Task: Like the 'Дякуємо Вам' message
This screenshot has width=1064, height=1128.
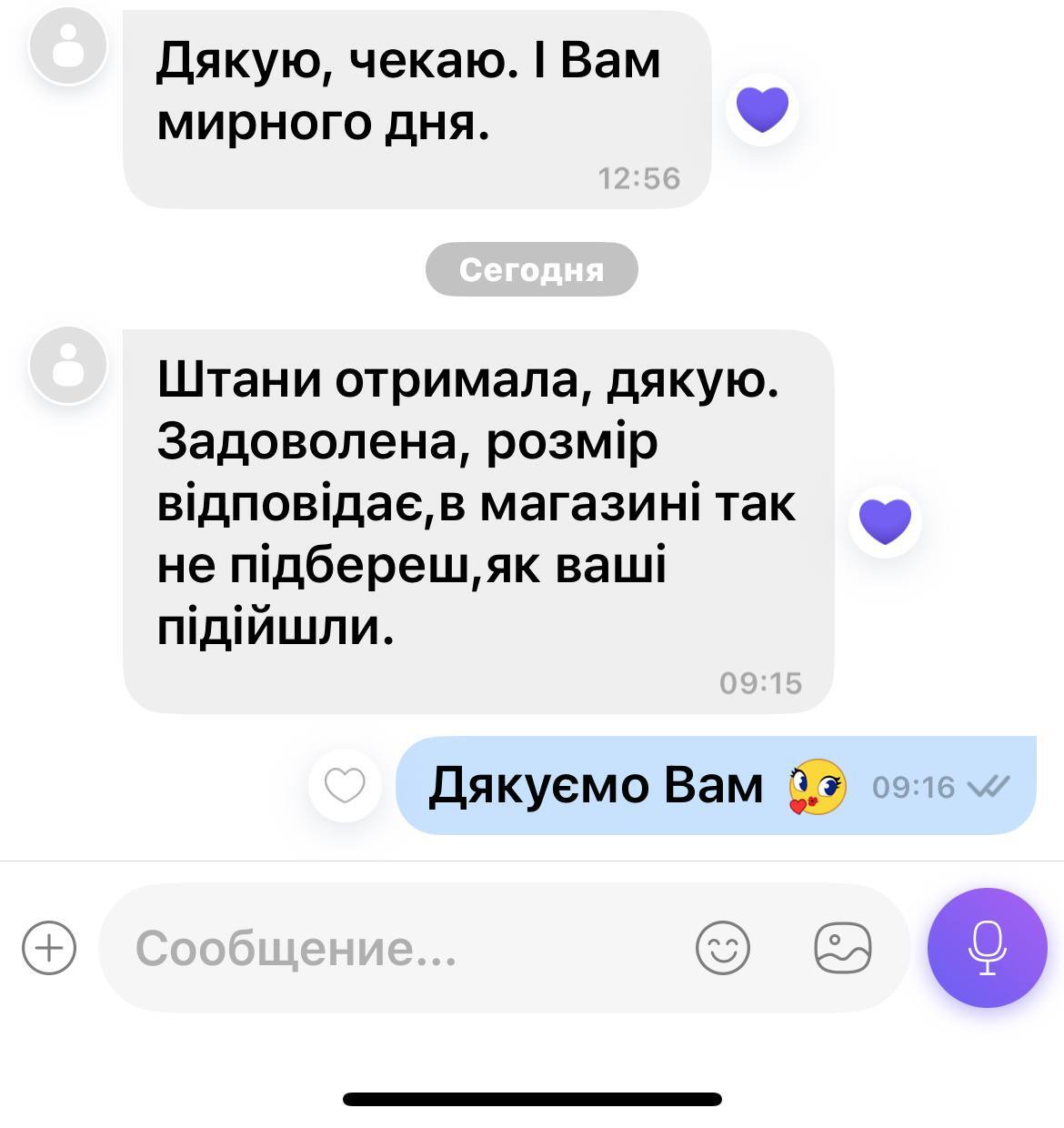Action: coord(345,785)
